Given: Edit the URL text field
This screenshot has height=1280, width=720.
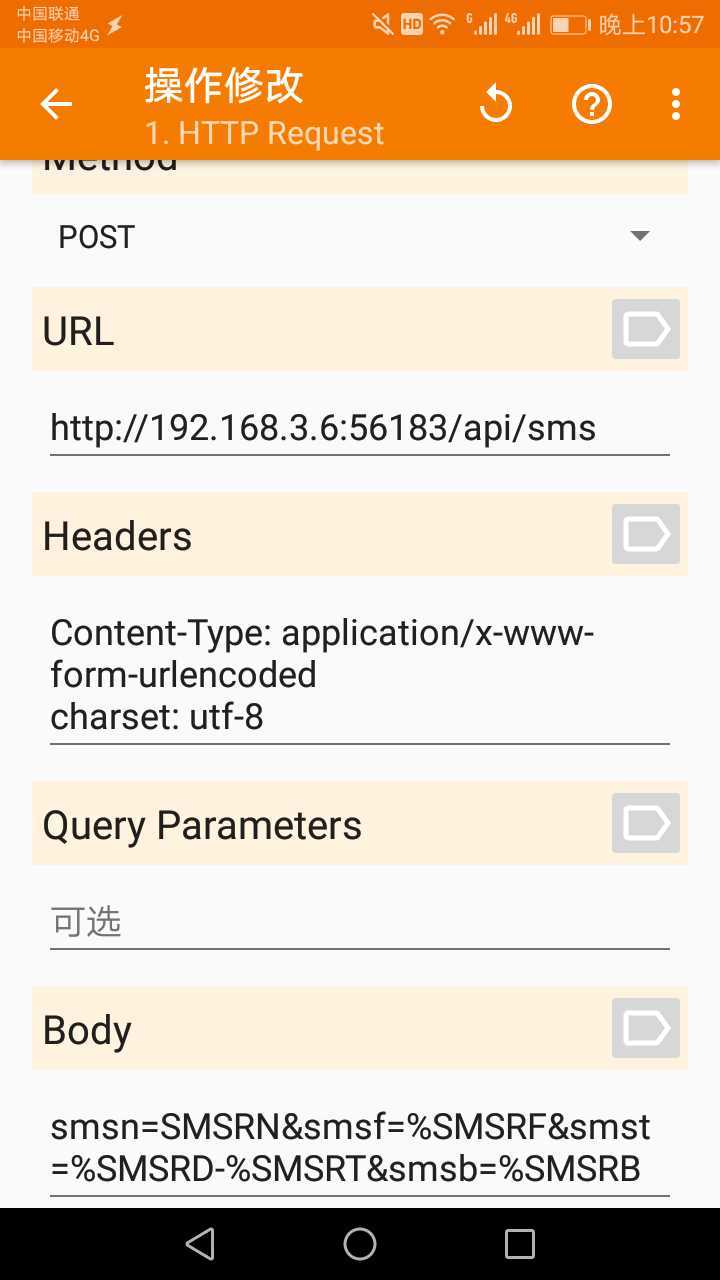Looking at the screenshot, I should pos(358,429).
